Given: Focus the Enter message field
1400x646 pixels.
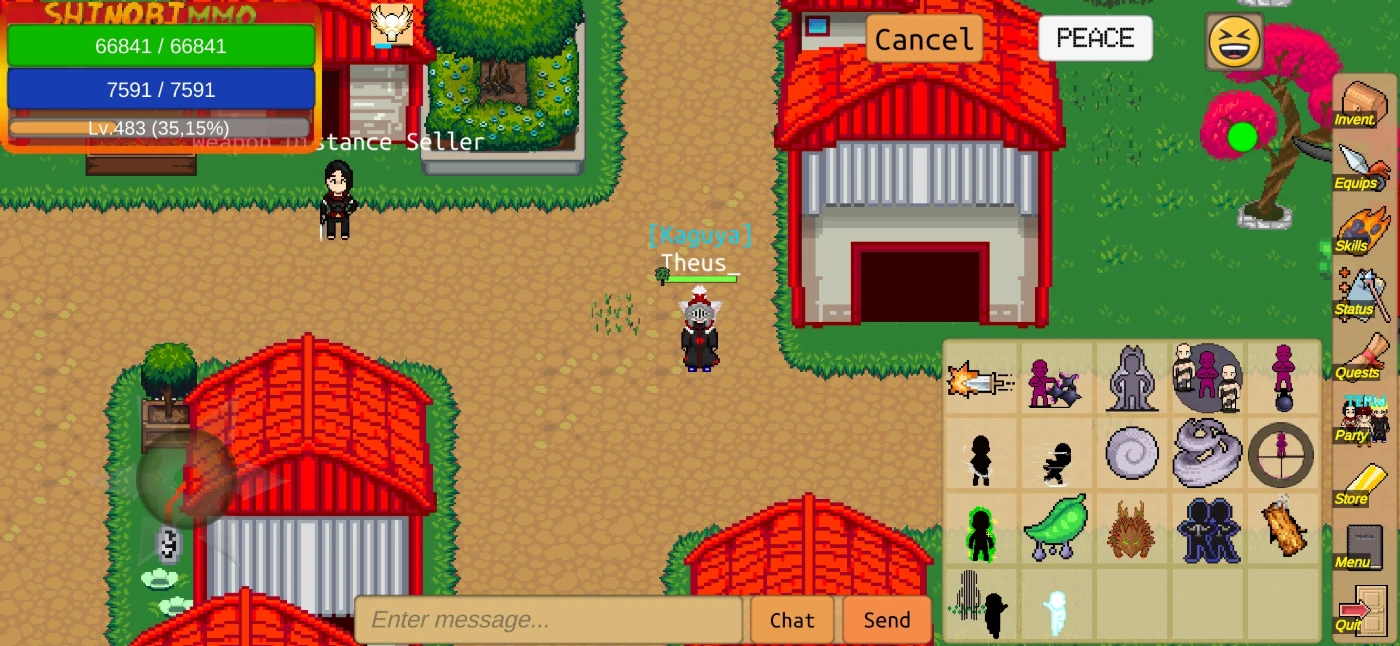Looking at the screenshot, I should click(x=548, y=620).
